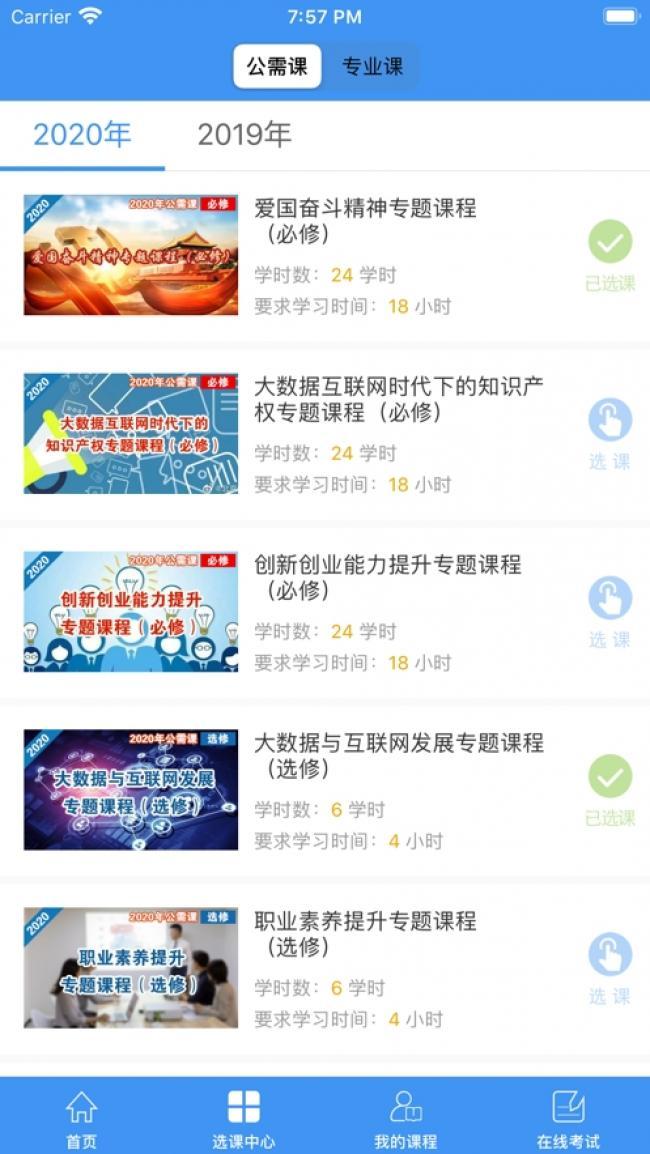Open the 大数据互联网时代下的知识产权 course thumbnail

pos(131,433)
